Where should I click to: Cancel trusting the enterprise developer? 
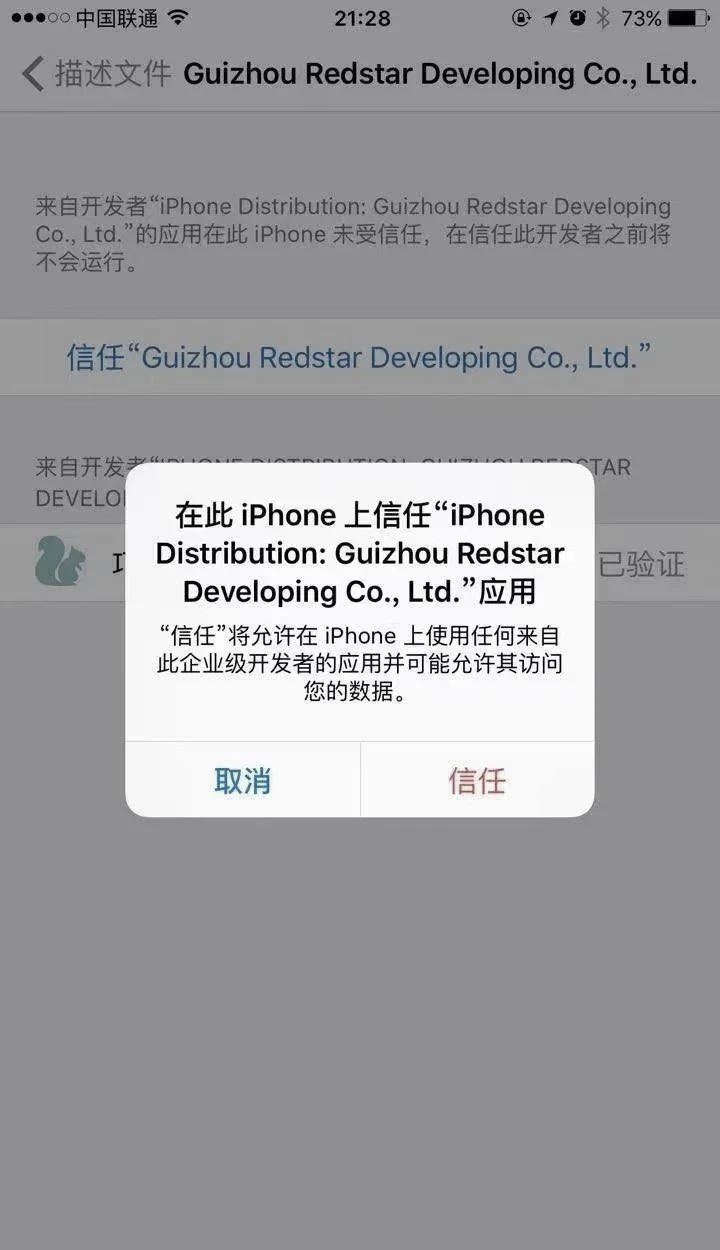tap(242, 780)
